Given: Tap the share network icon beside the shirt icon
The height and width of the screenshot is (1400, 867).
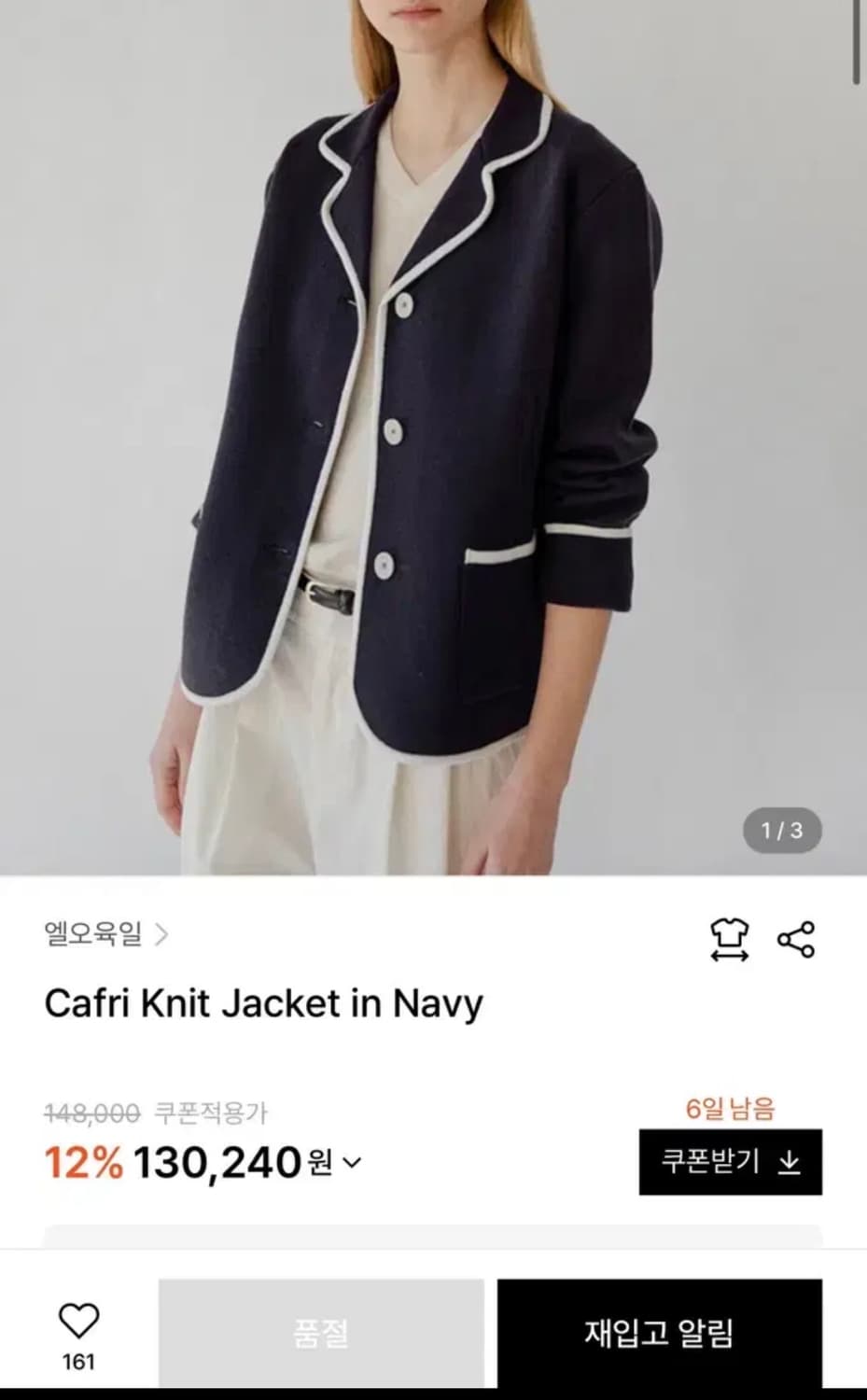Looking at the screenshot, I should coord(798,940).
